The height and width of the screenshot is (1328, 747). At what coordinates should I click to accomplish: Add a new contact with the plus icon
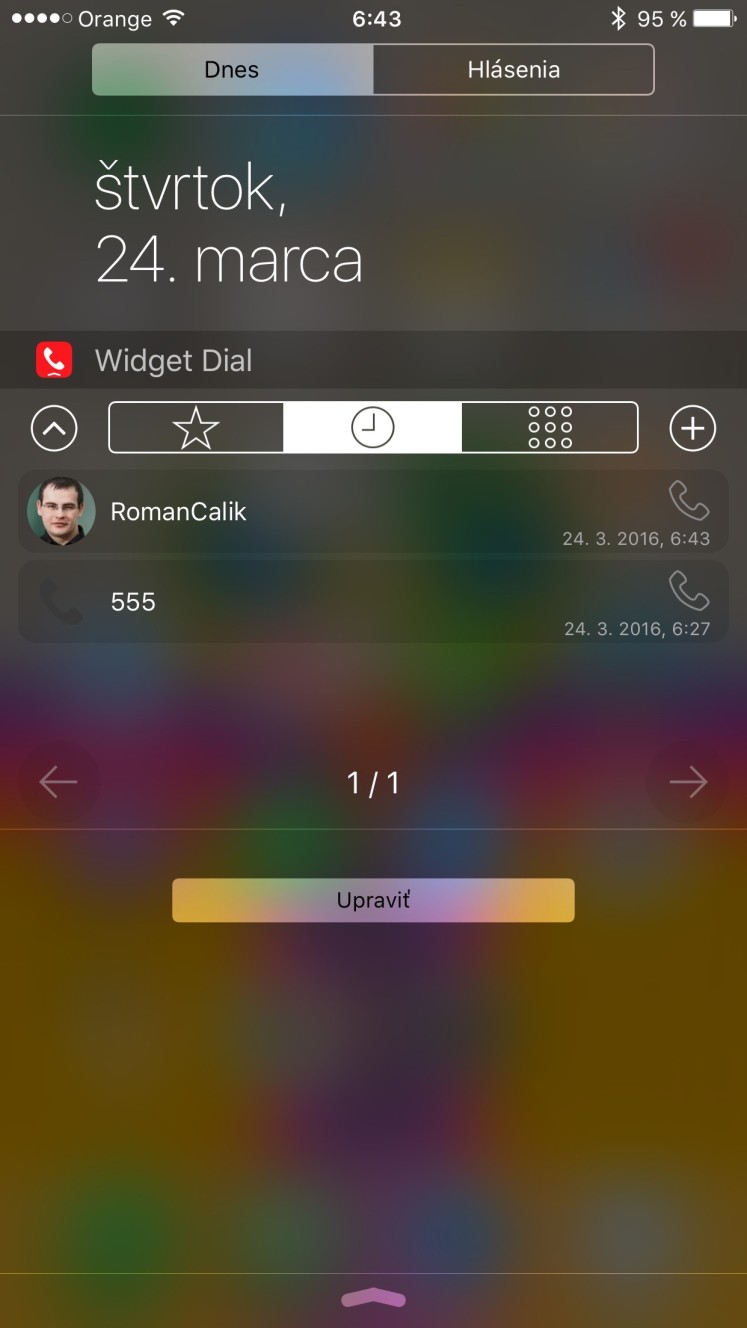(693, 429)
